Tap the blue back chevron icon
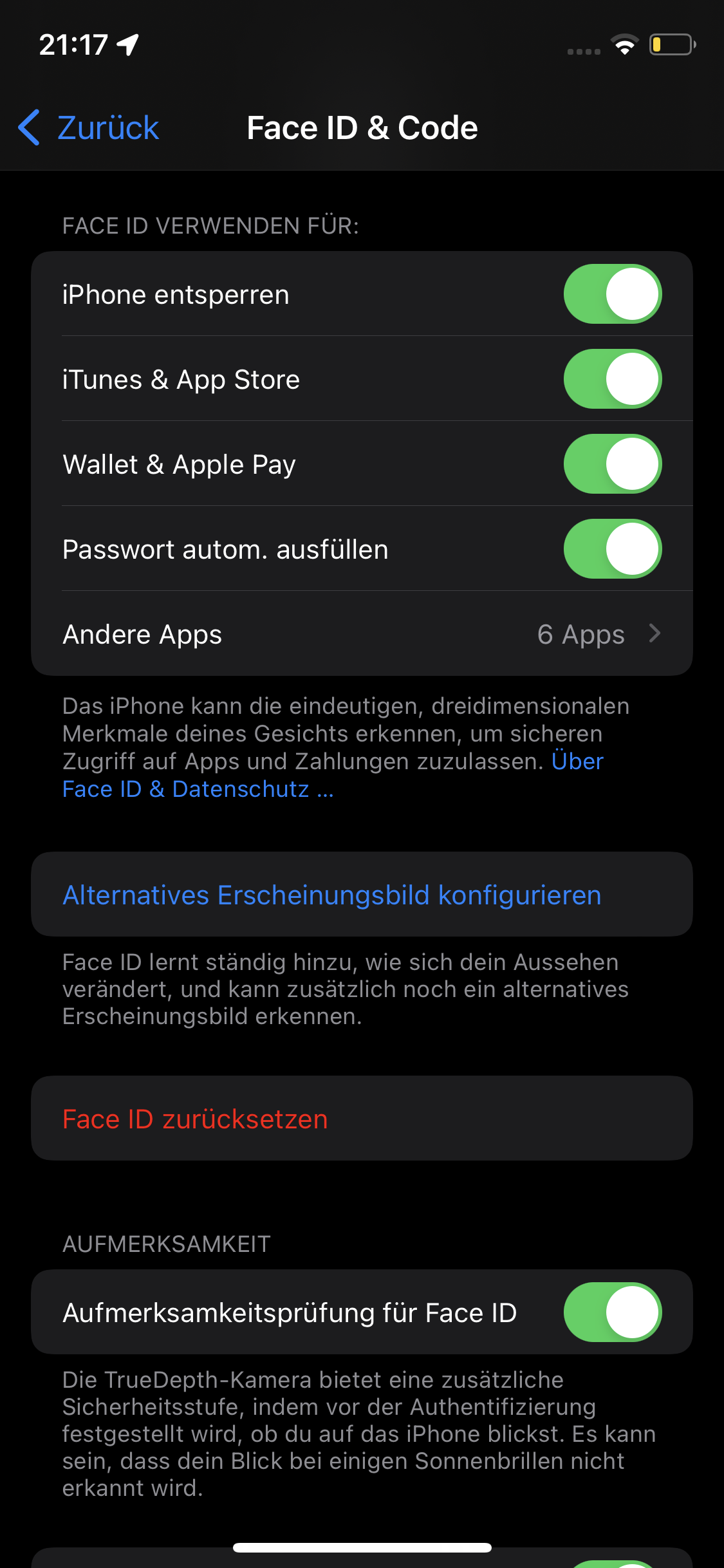The width and height of the screenshot is (724, 1568). (x=29, y=127)
